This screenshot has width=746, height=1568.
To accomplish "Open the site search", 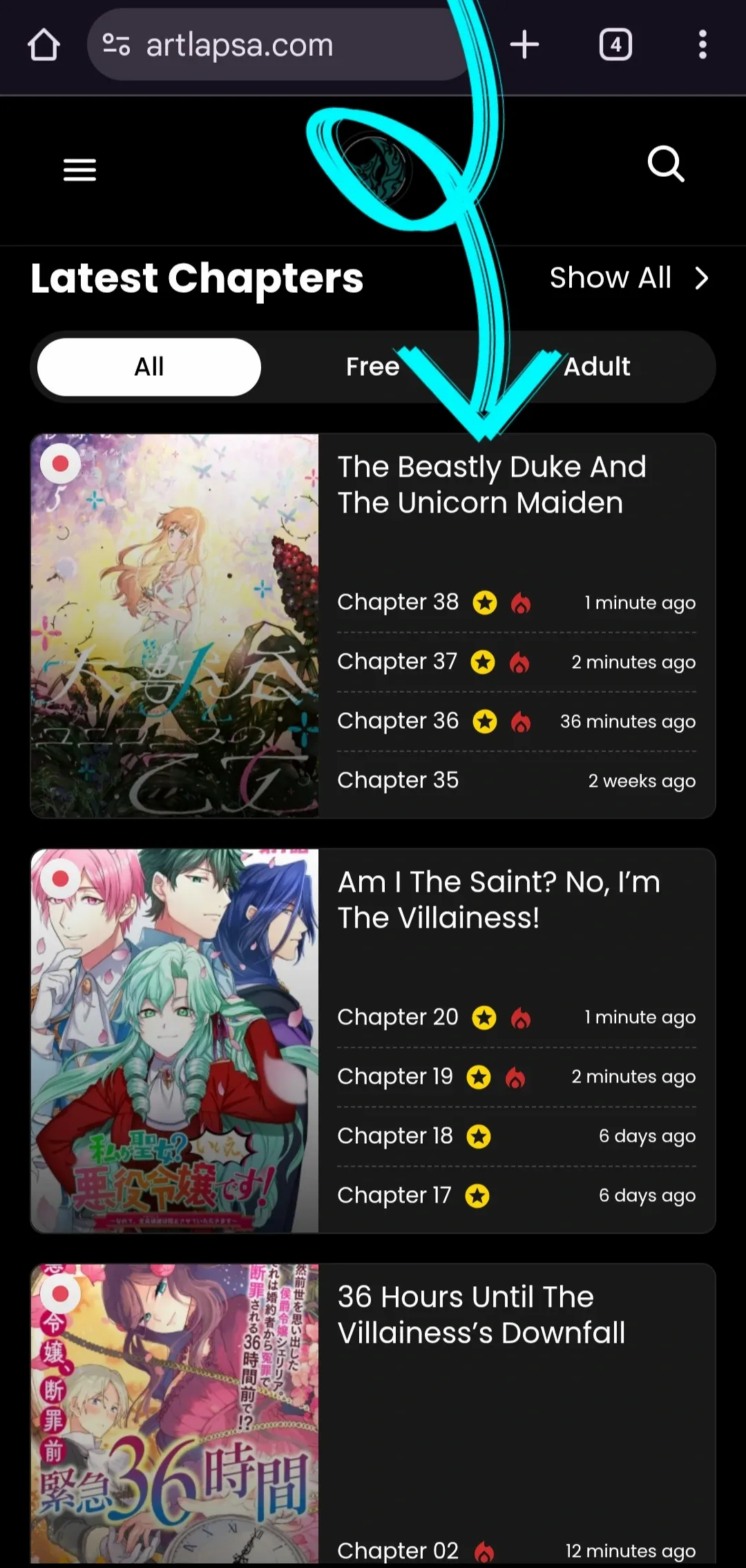I will pyautogui.click(x=666, y=164).
